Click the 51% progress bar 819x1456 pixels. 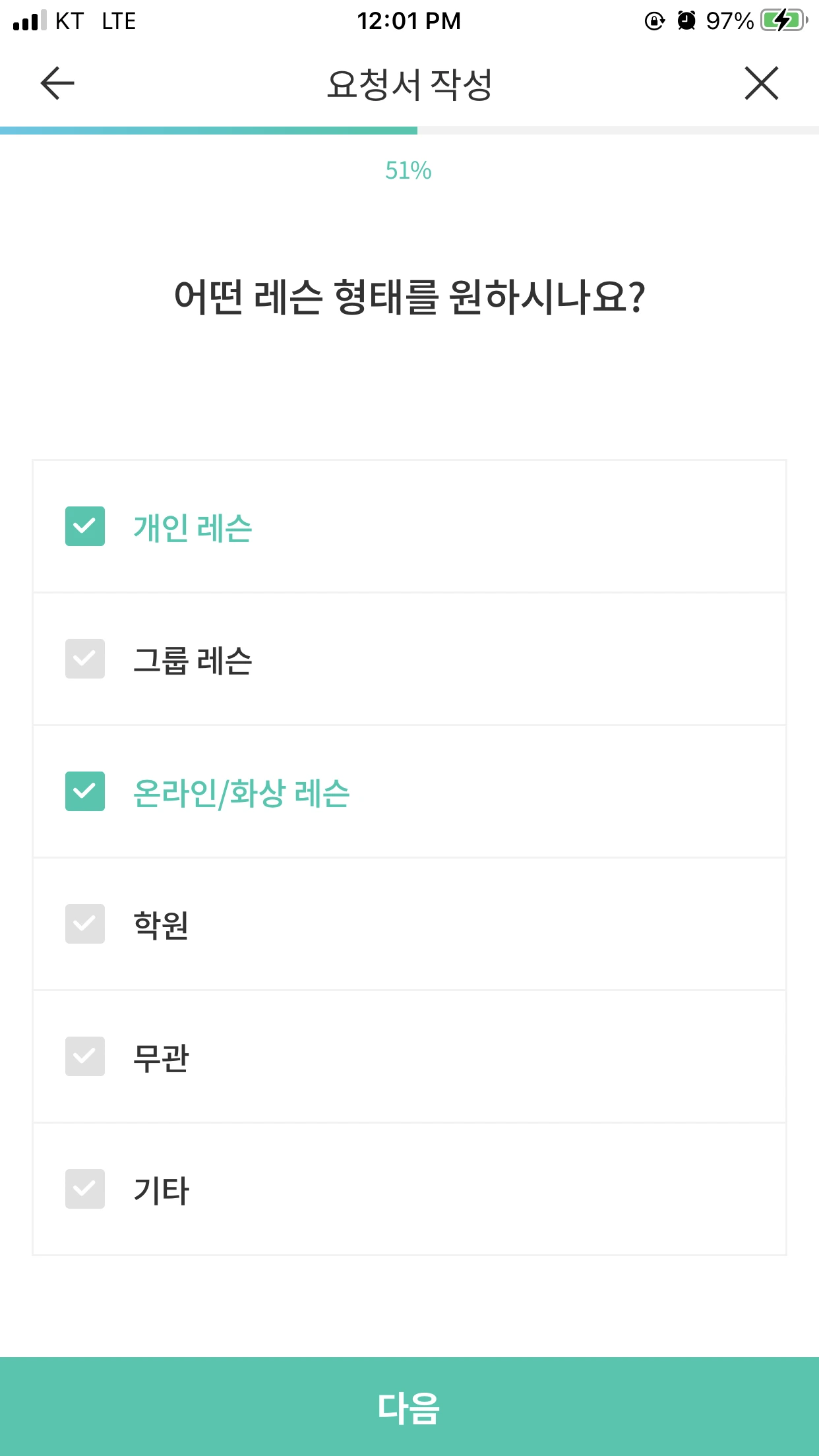(x=409, y=130)
